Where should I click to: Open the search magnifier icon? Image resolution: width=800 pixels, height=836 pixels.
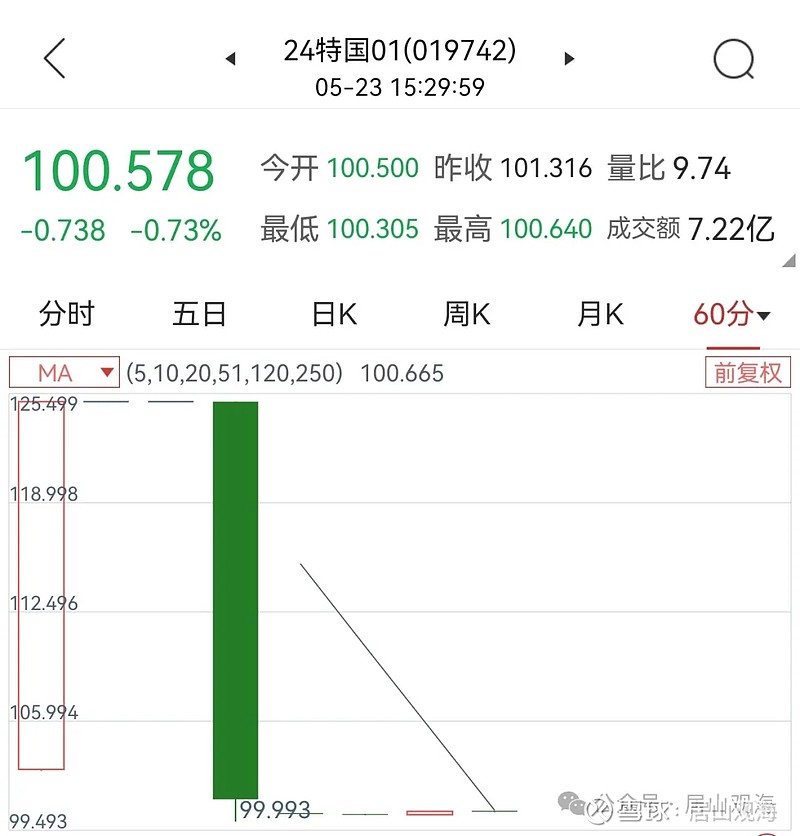[x=733, y=59]
